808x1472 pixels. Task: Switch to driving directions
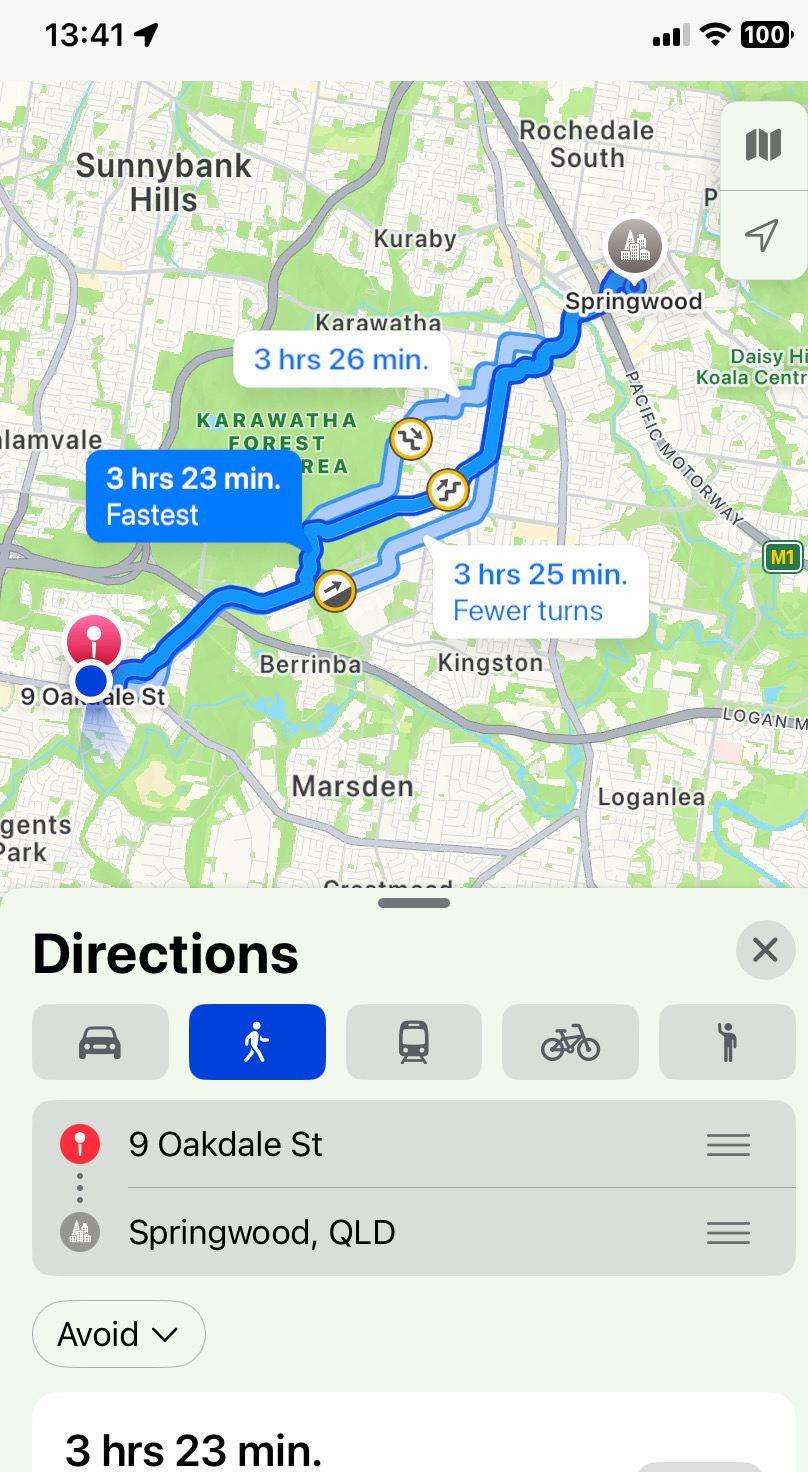pos(100,1042)
